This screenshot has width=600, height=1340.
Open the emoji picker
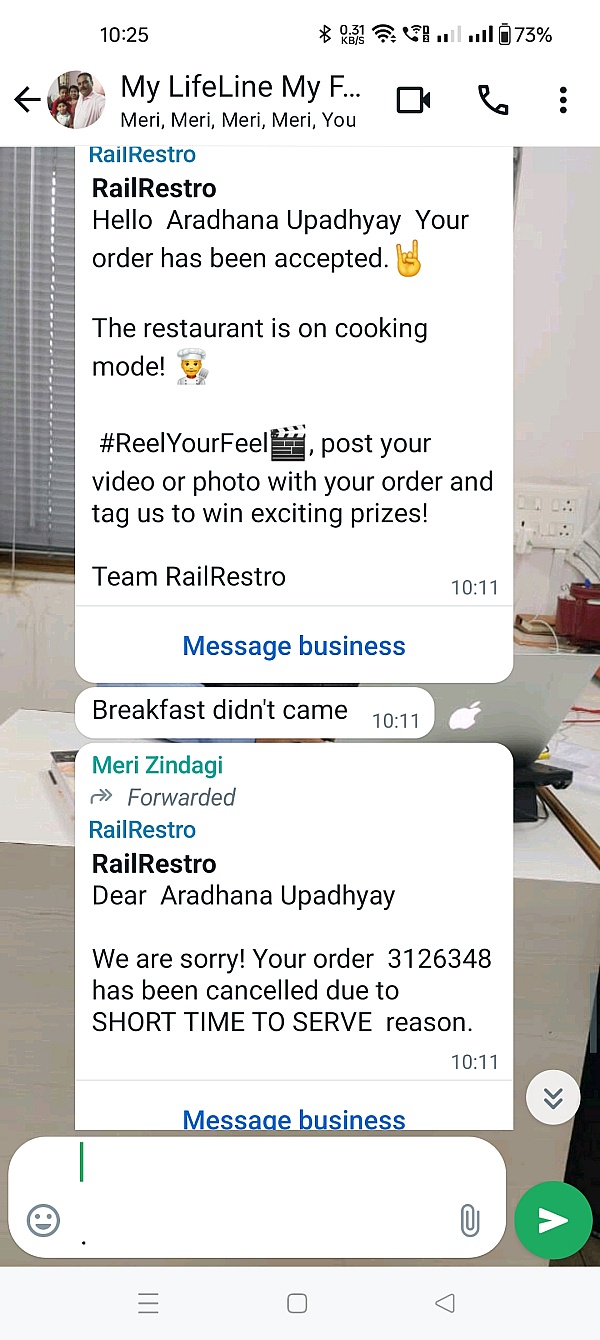pos(43,1220)
